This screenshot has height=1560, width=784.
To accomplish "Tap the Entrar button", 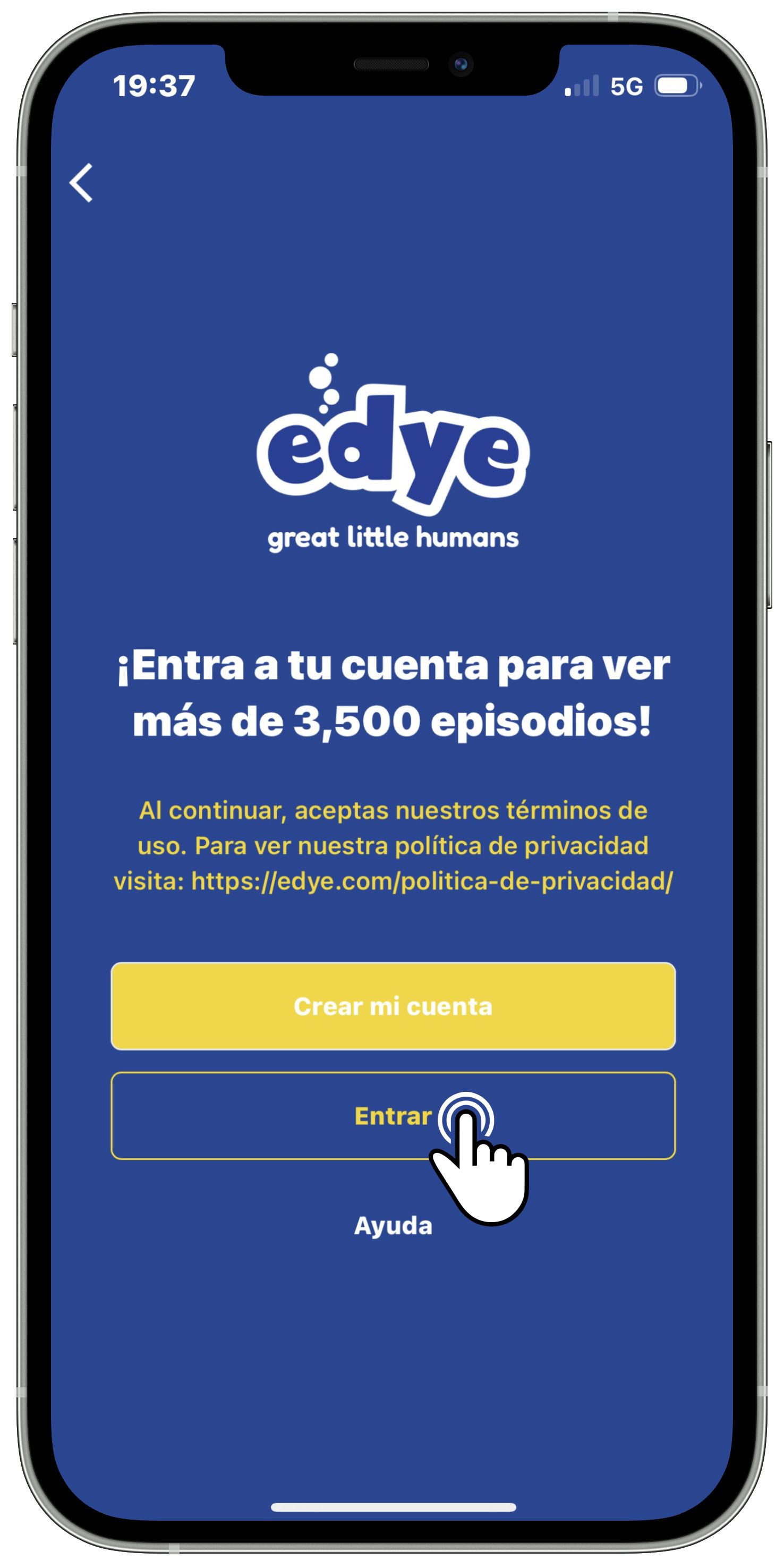I will tap(393, 1116).
